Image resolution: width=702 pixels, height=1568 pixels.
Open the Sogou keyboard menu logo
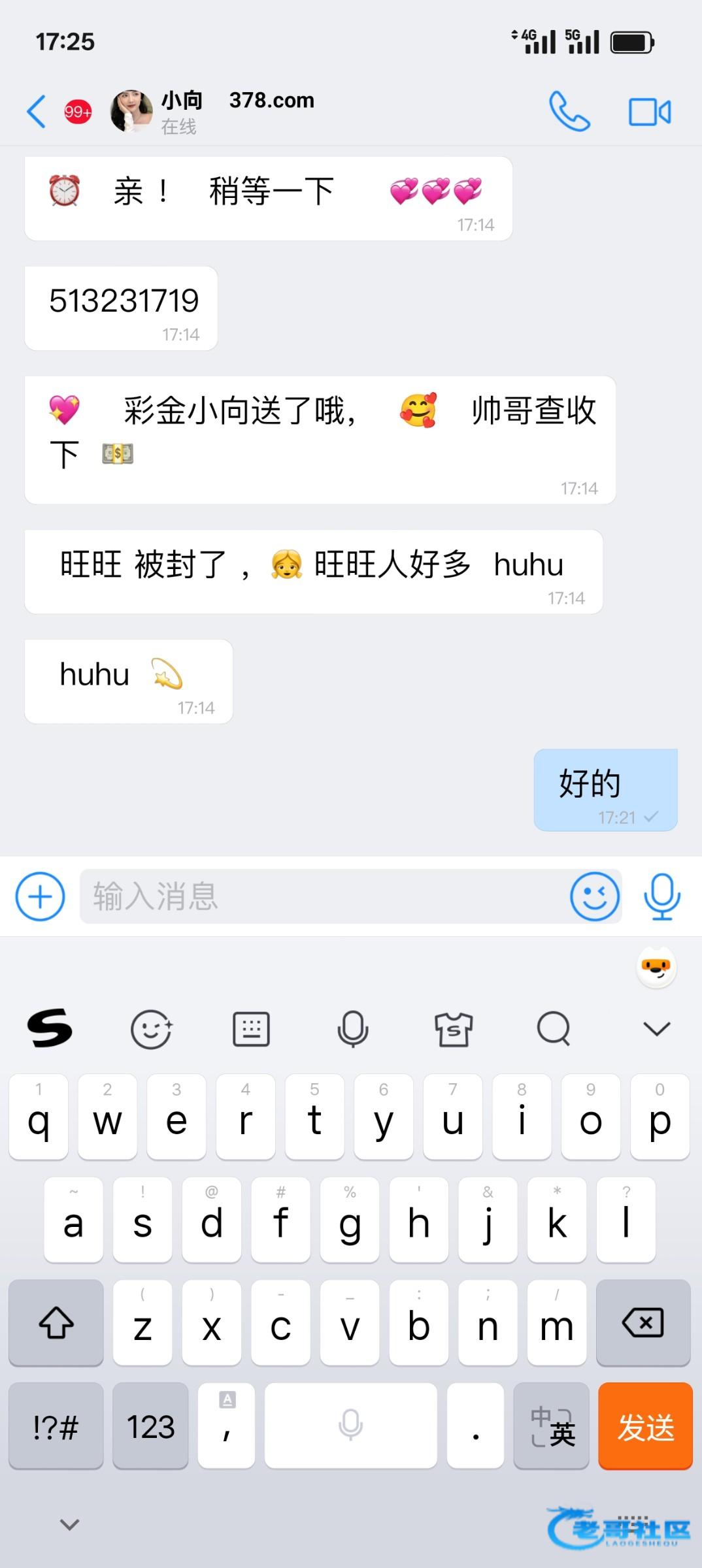coord(50,1029)
